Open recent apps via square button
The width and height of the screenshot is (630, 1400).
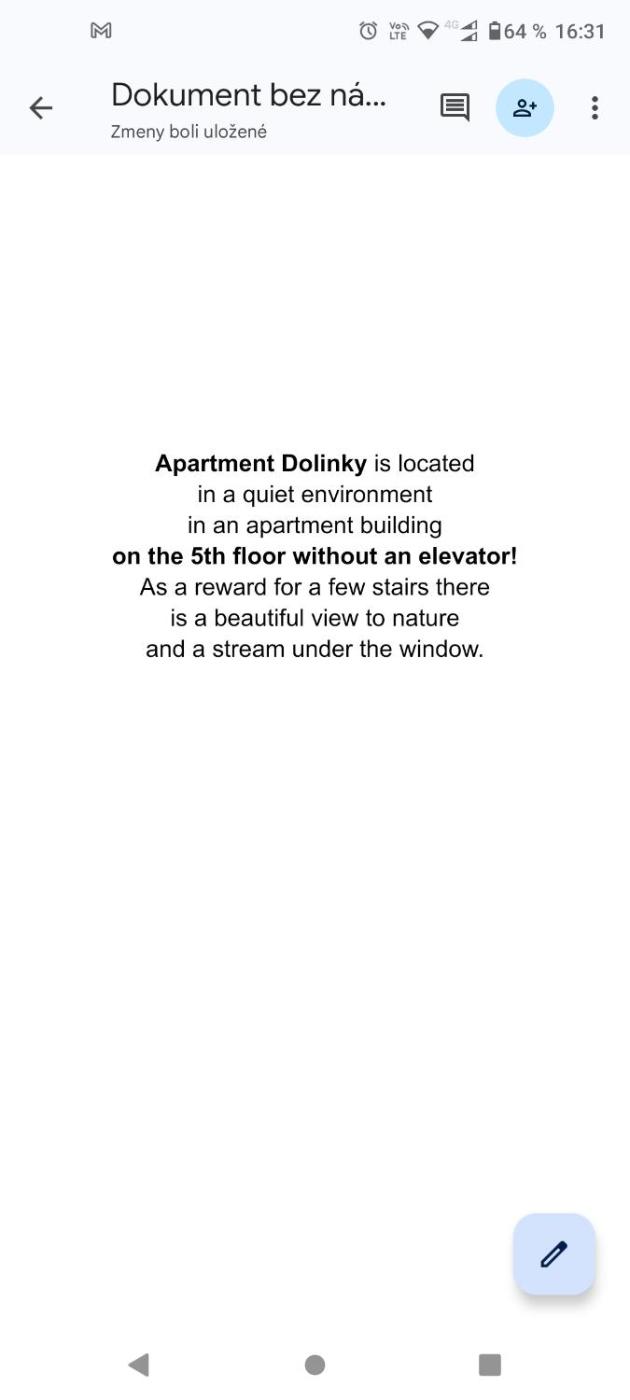point(490,1364)
